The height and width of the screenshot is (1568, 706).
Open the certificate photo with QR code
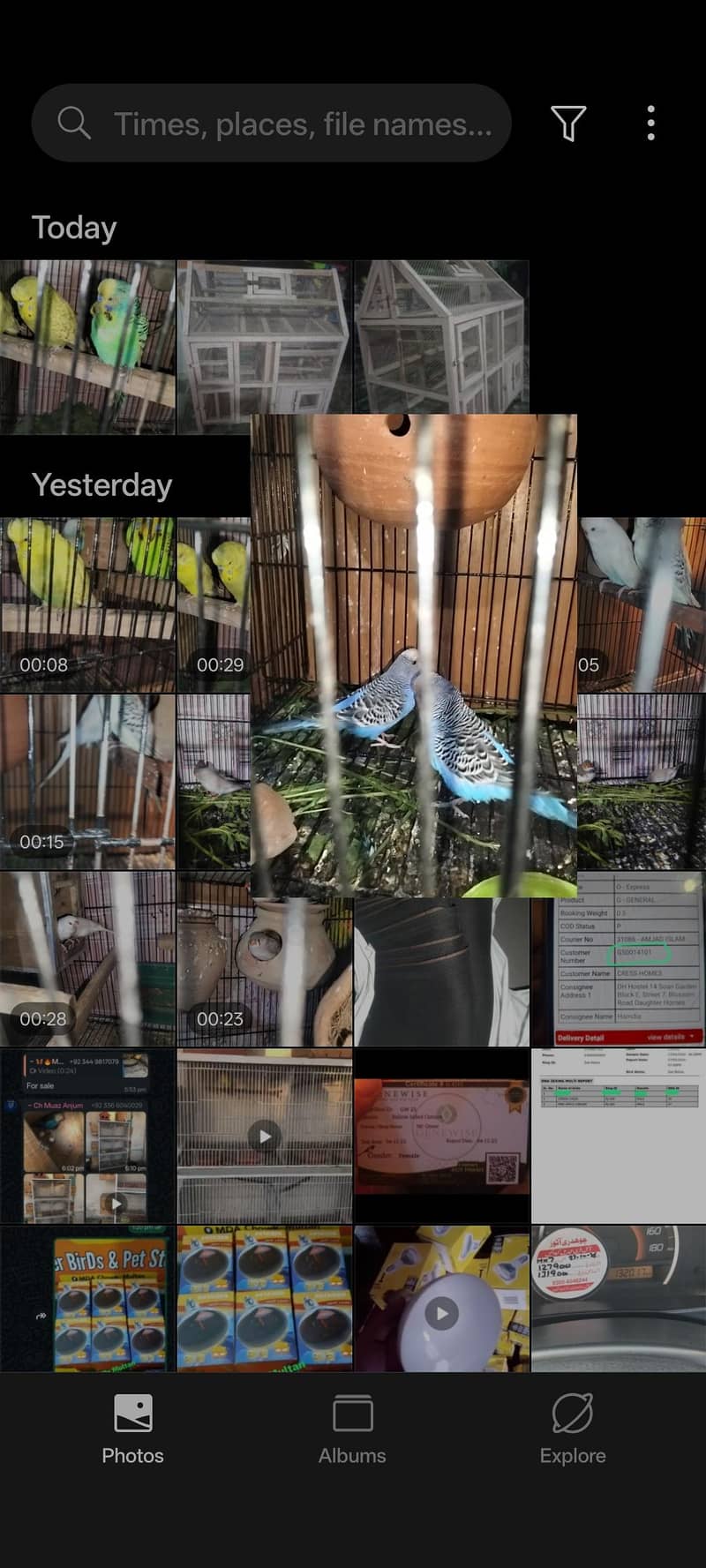tap(440, 1136)
